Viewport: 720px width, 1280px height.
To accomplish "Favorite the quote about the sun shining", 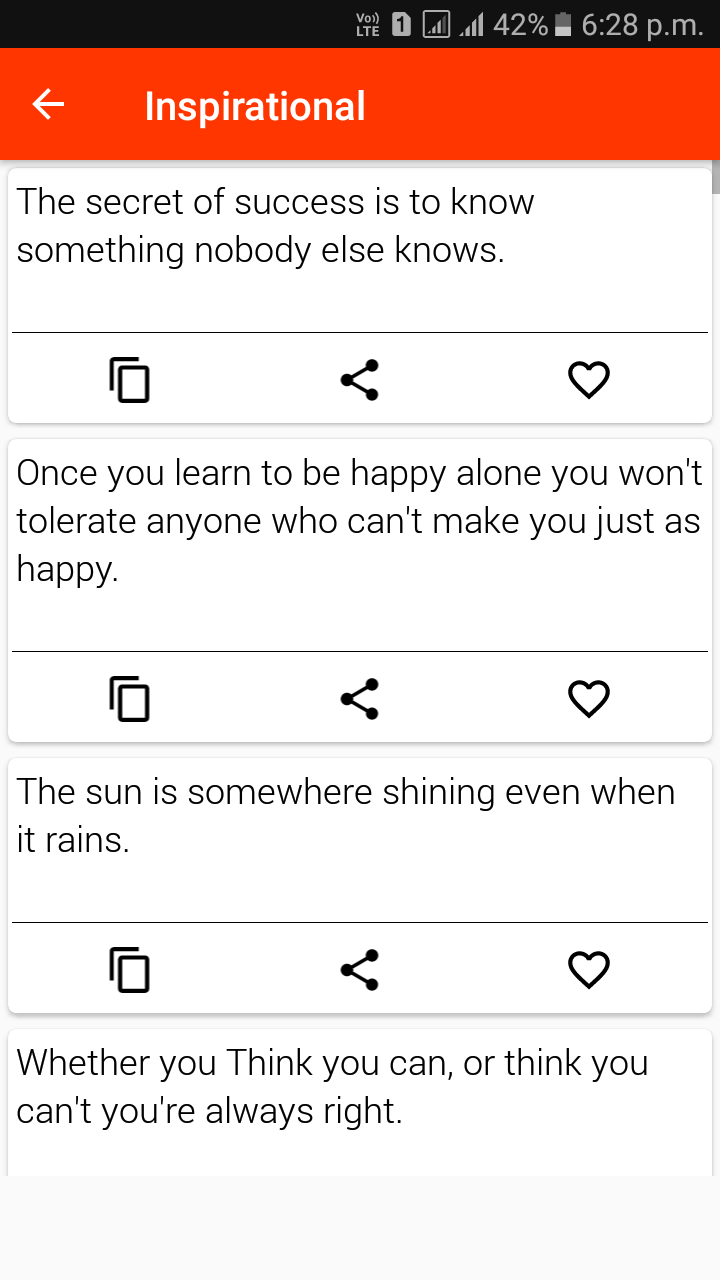I will point(589,969).
